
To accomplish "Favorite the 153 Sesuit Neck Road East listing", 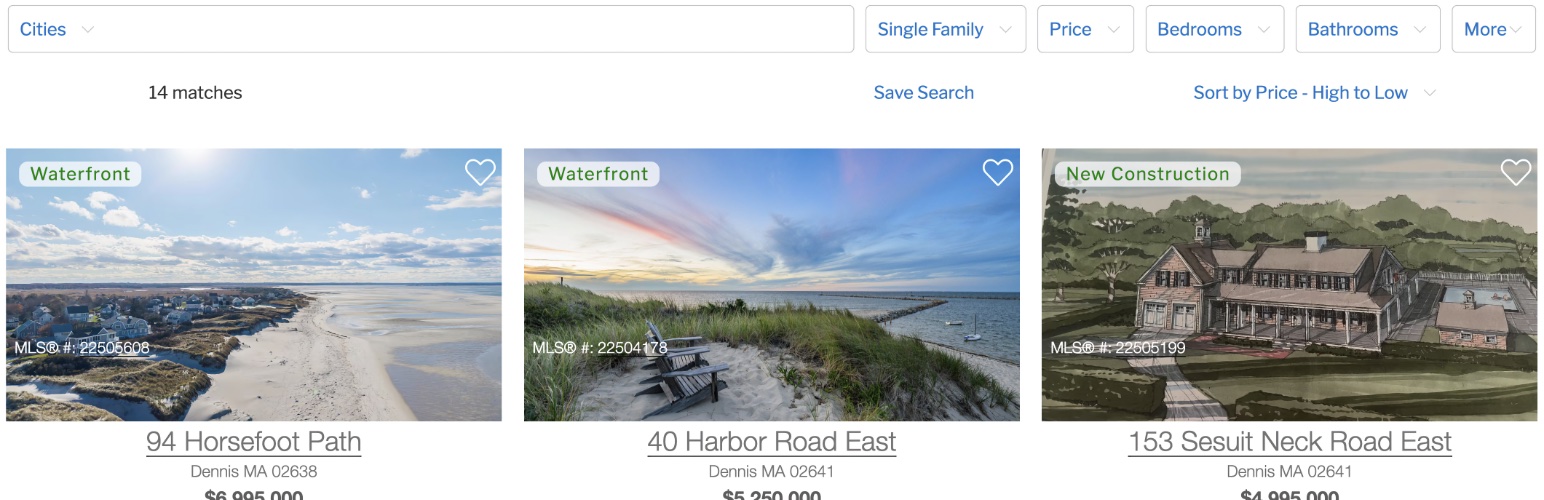I will (1515, 173).
